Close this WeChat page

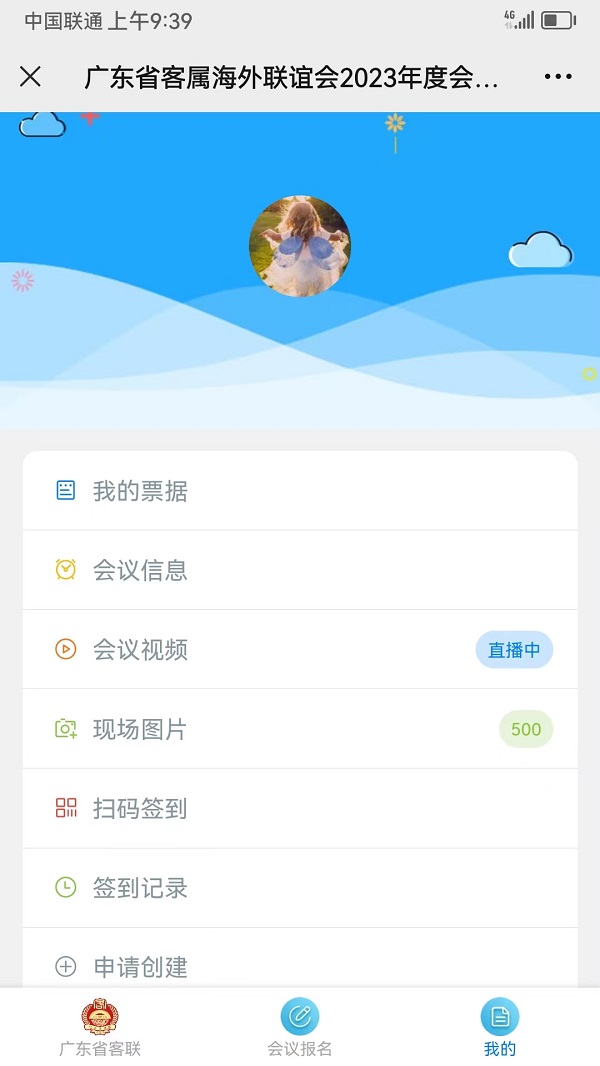coord(31,77)
